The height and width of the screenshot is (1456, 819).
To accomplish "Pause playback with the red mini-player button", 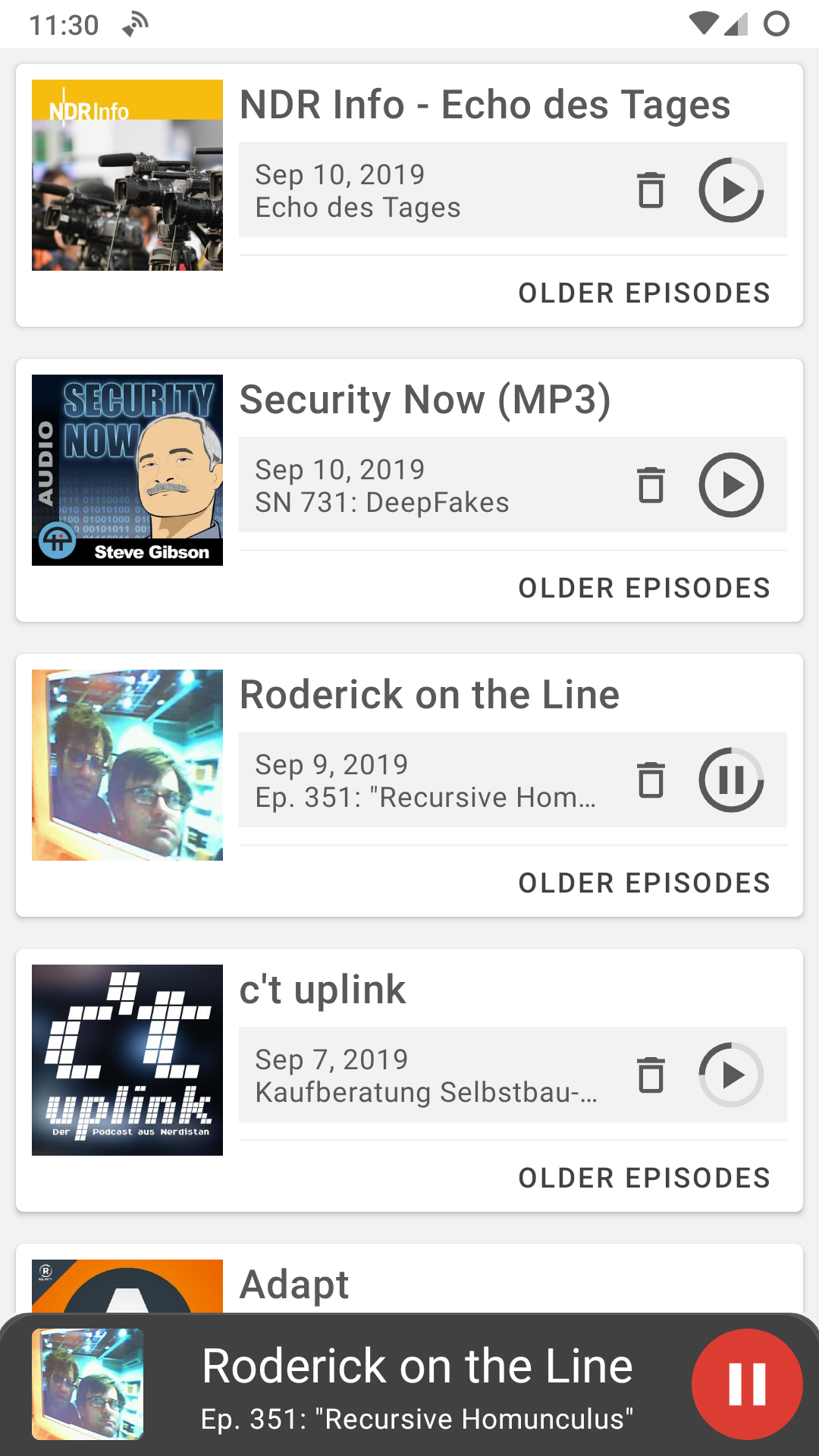I will (747, 1384).
